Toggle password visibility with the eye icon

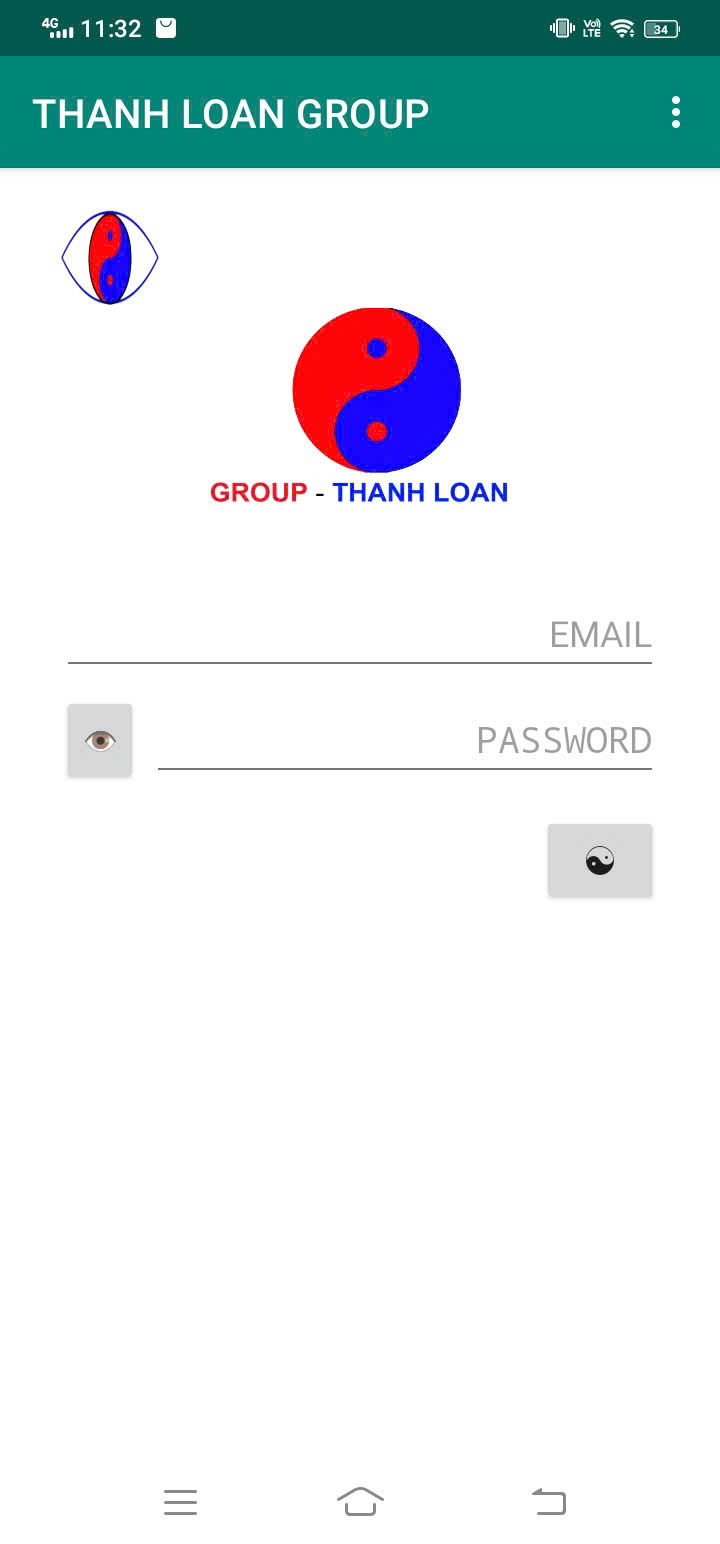click(x=99, y=740)
